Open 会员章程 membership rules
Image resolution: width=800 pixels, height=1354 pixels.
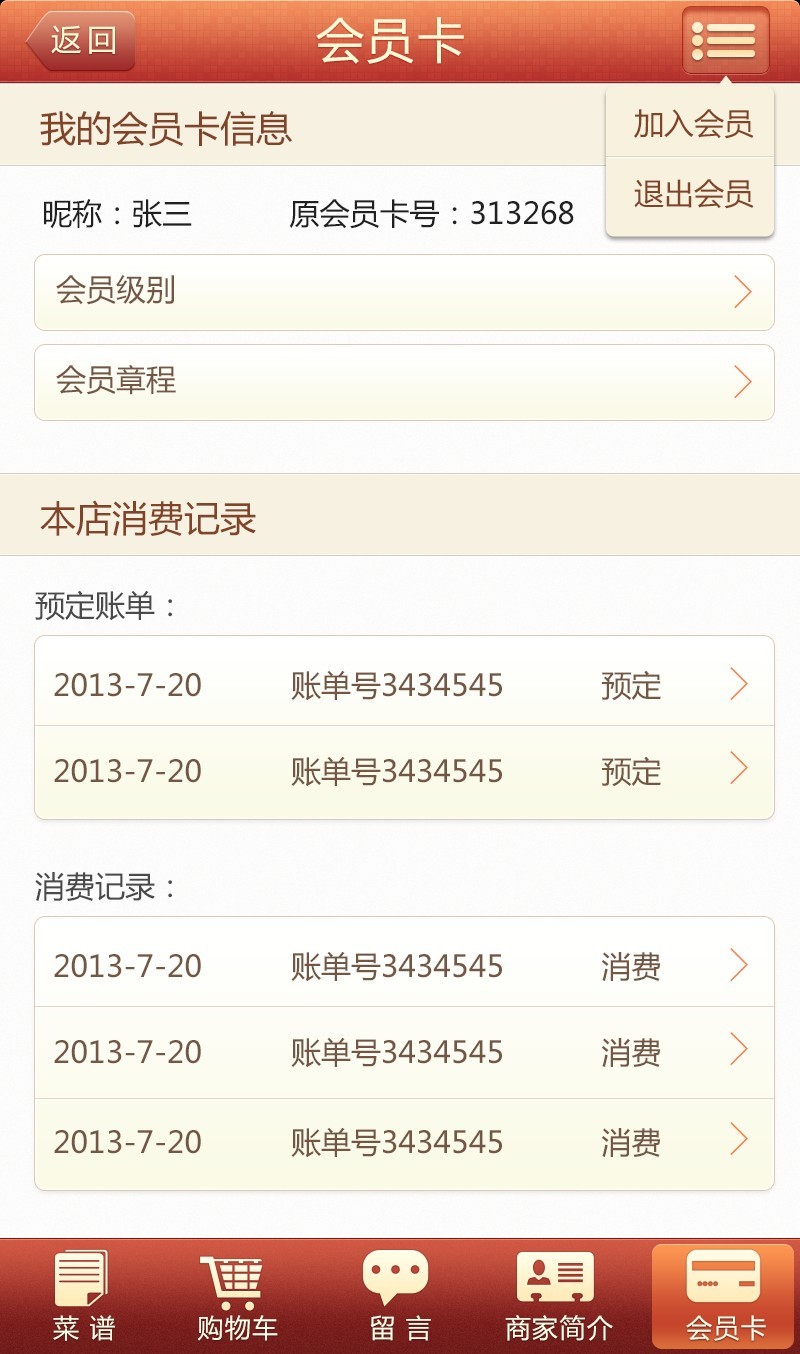[404, 382]
